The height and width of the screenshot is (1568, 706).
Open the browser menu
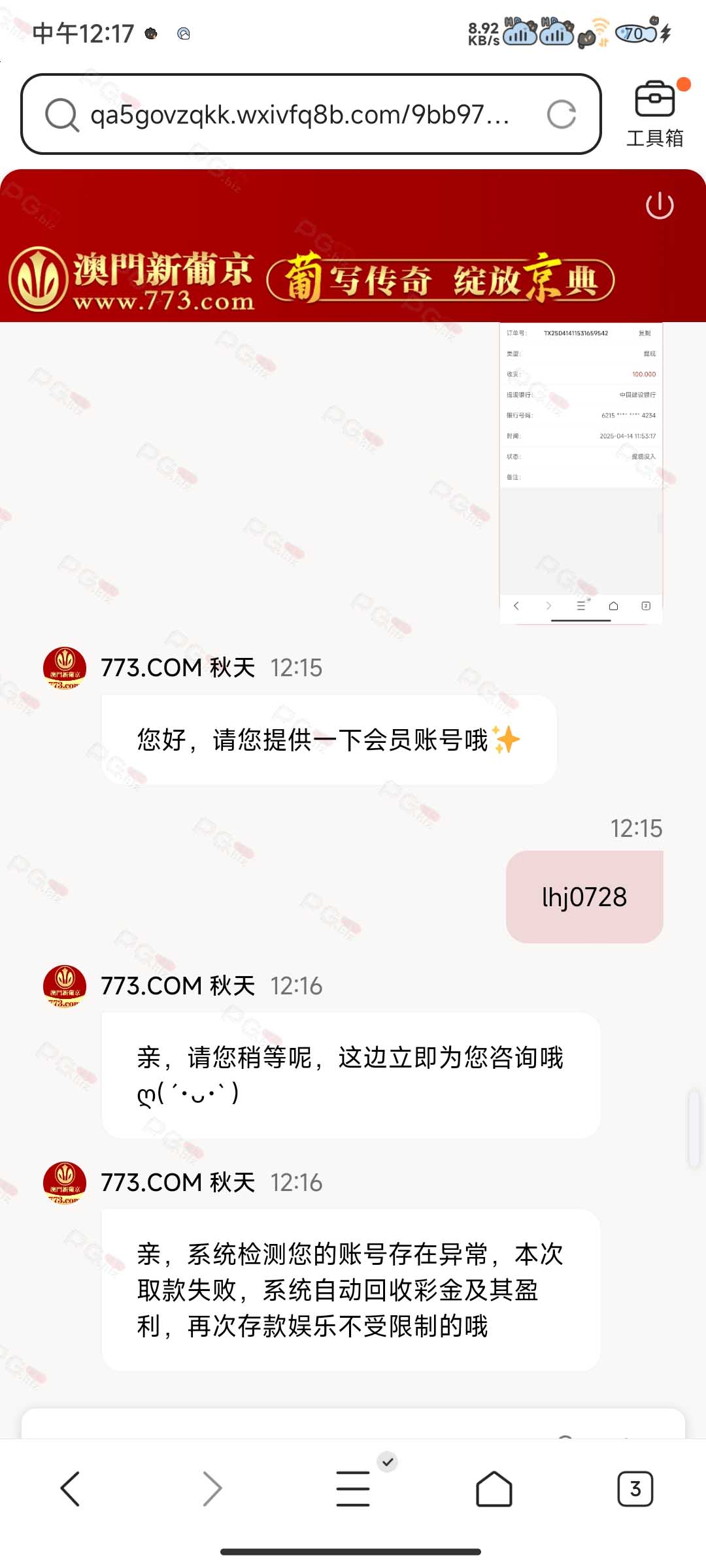tap(354, 1488)
